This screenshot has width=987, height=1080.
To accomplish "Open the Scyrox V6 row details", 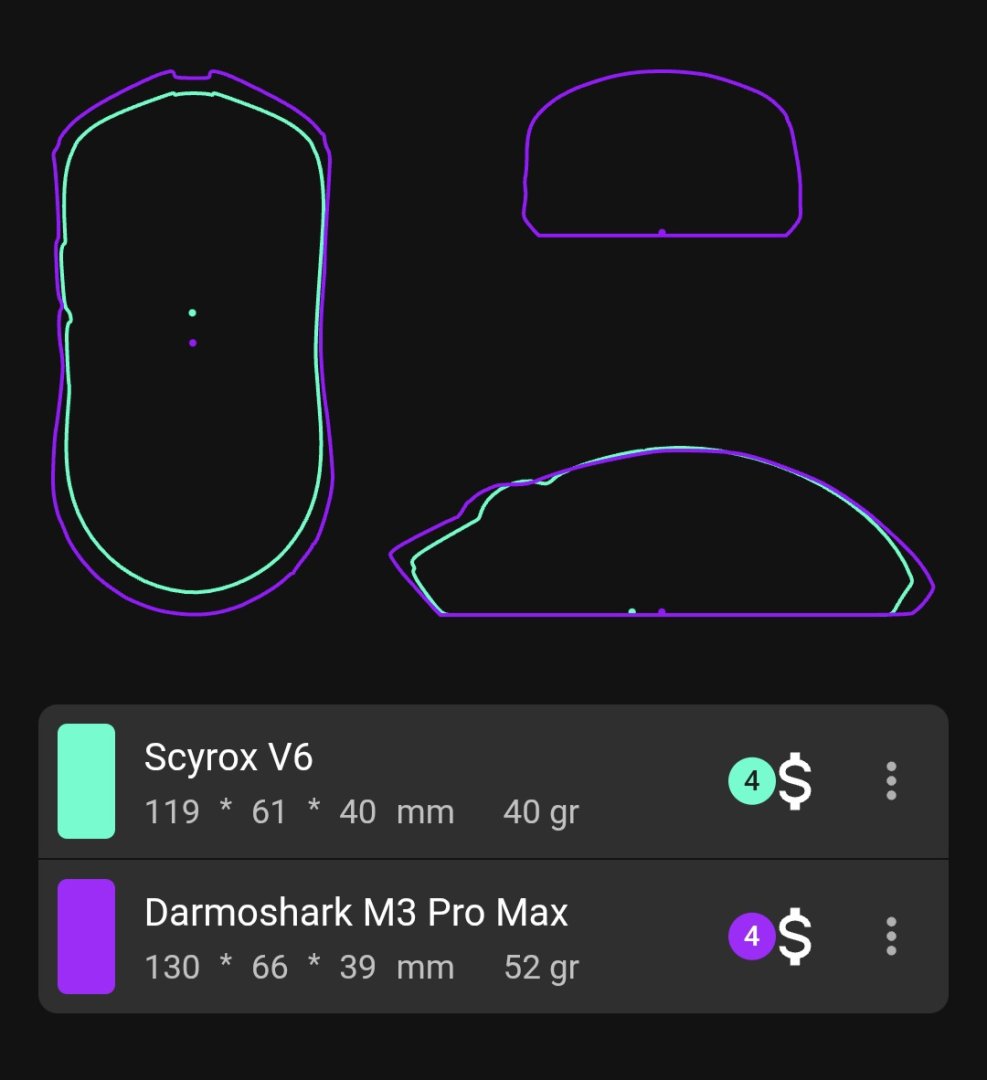I will (x=400, y=782).
